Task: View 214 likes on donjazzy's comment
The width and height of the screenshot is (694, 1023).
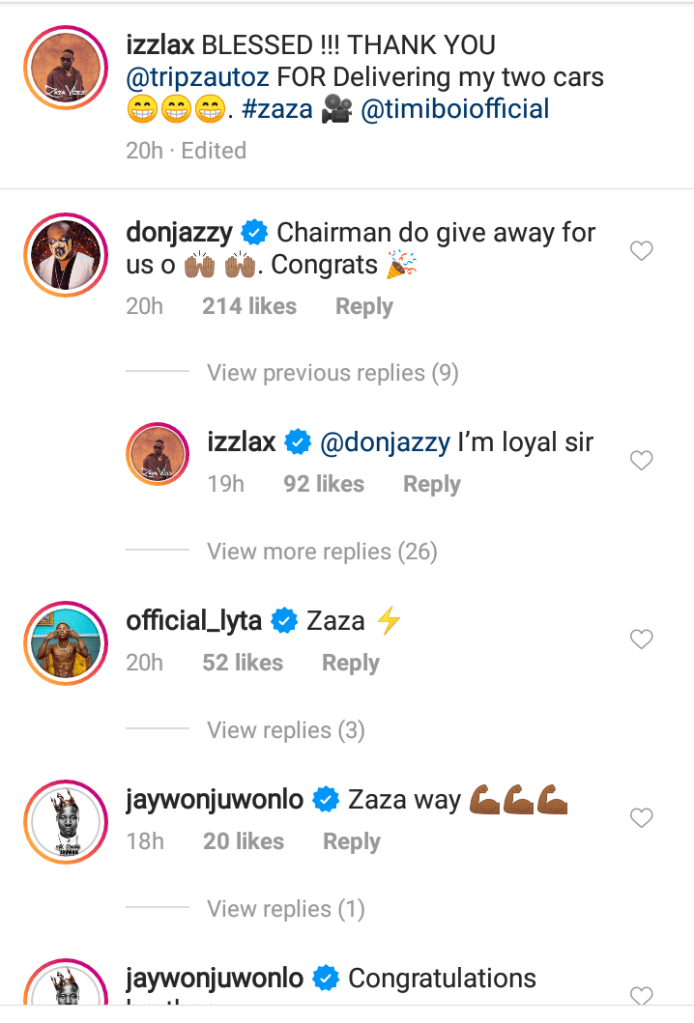Action: pyautogui.click(x=249, y=307)
